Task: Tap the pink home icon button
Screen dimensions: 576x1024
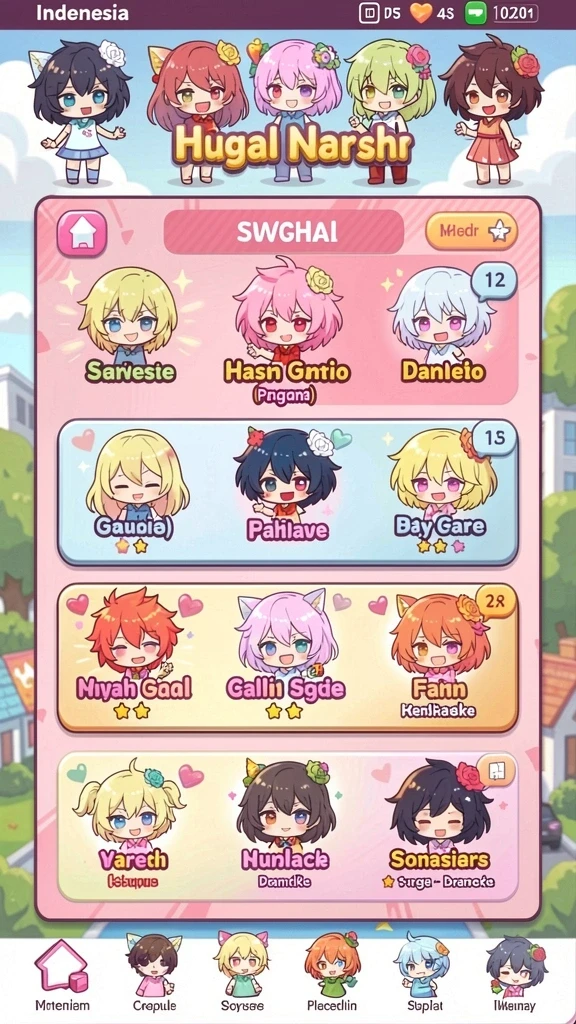Action: click(82, 233)
